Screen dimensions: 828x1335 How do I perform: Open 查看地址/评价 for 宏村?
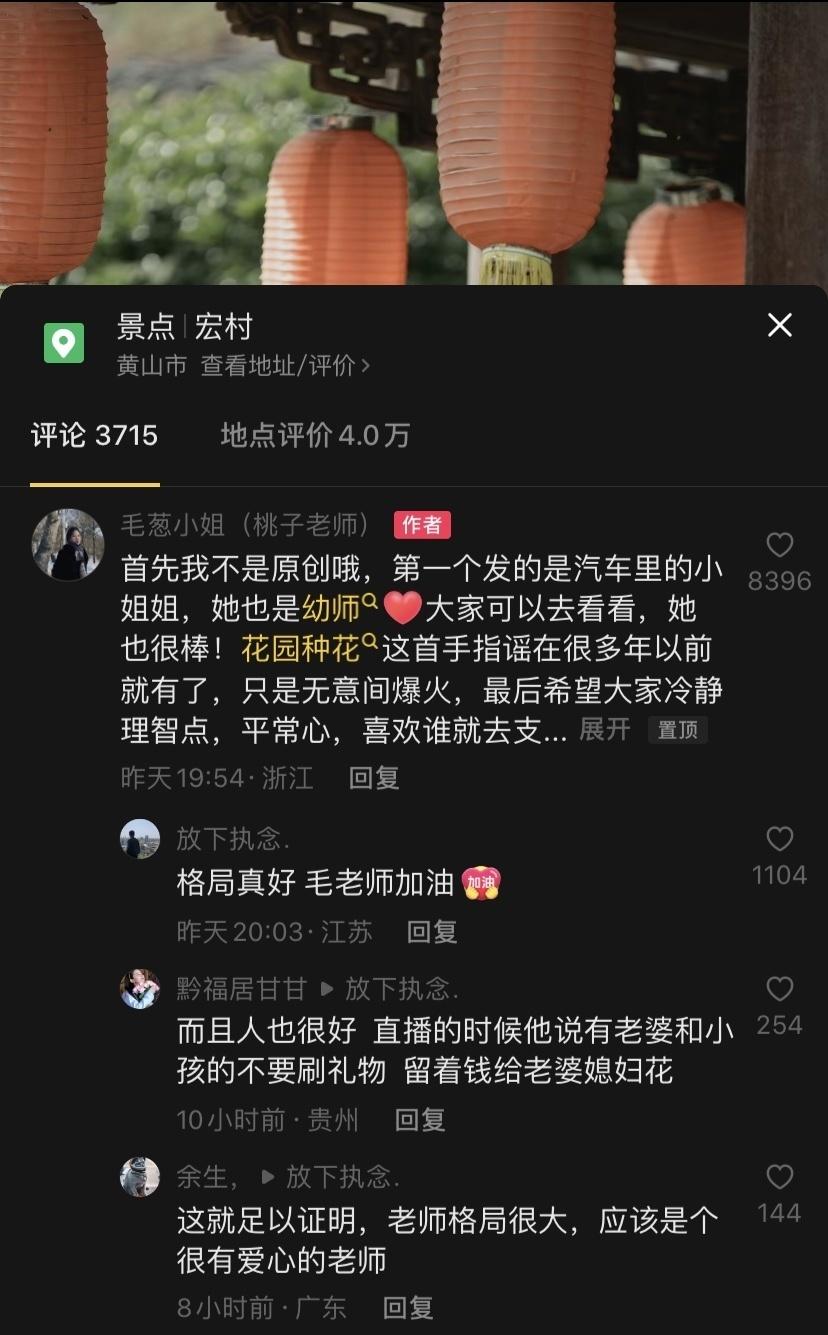[285, 366]
